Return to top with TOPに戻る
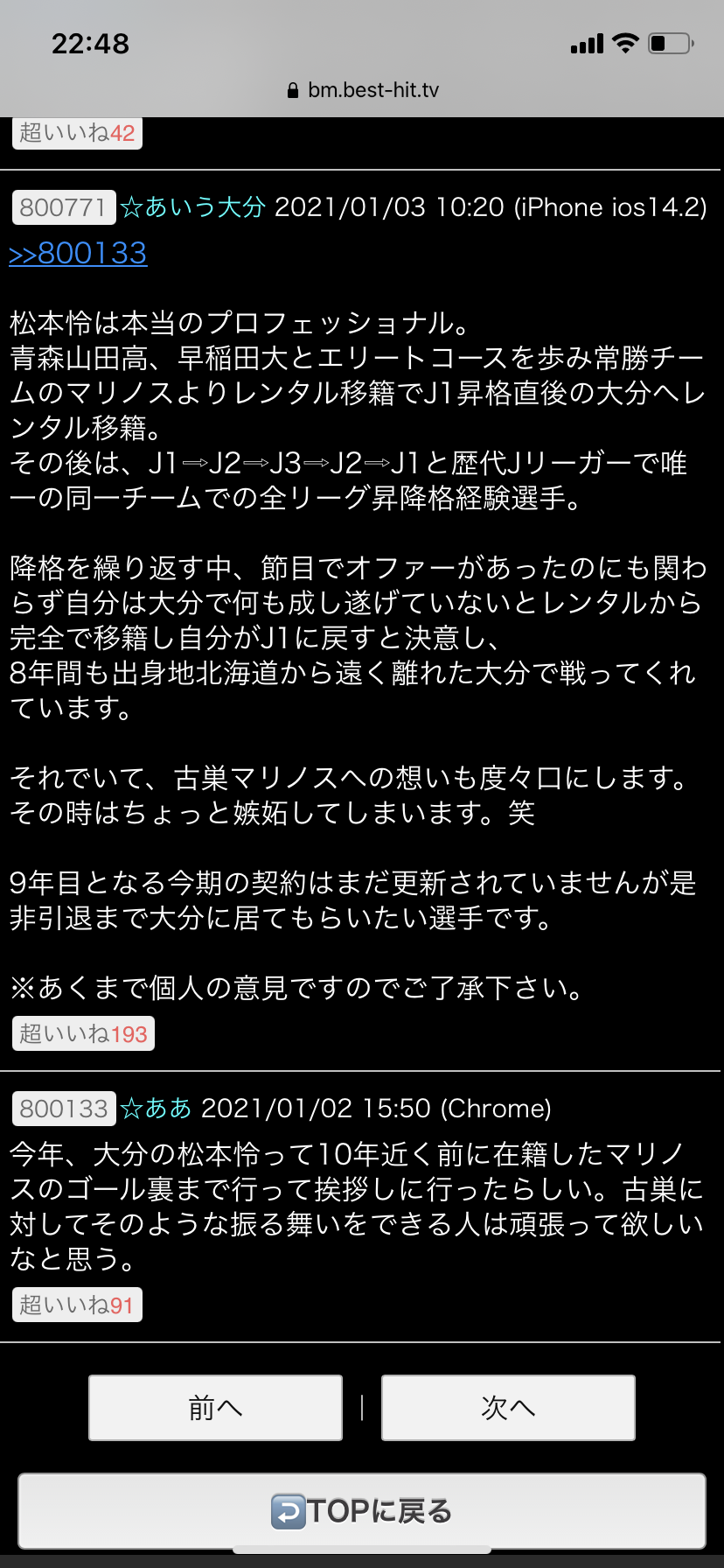The height and width of the screenshot is (1568, 724). point(362,1511)
